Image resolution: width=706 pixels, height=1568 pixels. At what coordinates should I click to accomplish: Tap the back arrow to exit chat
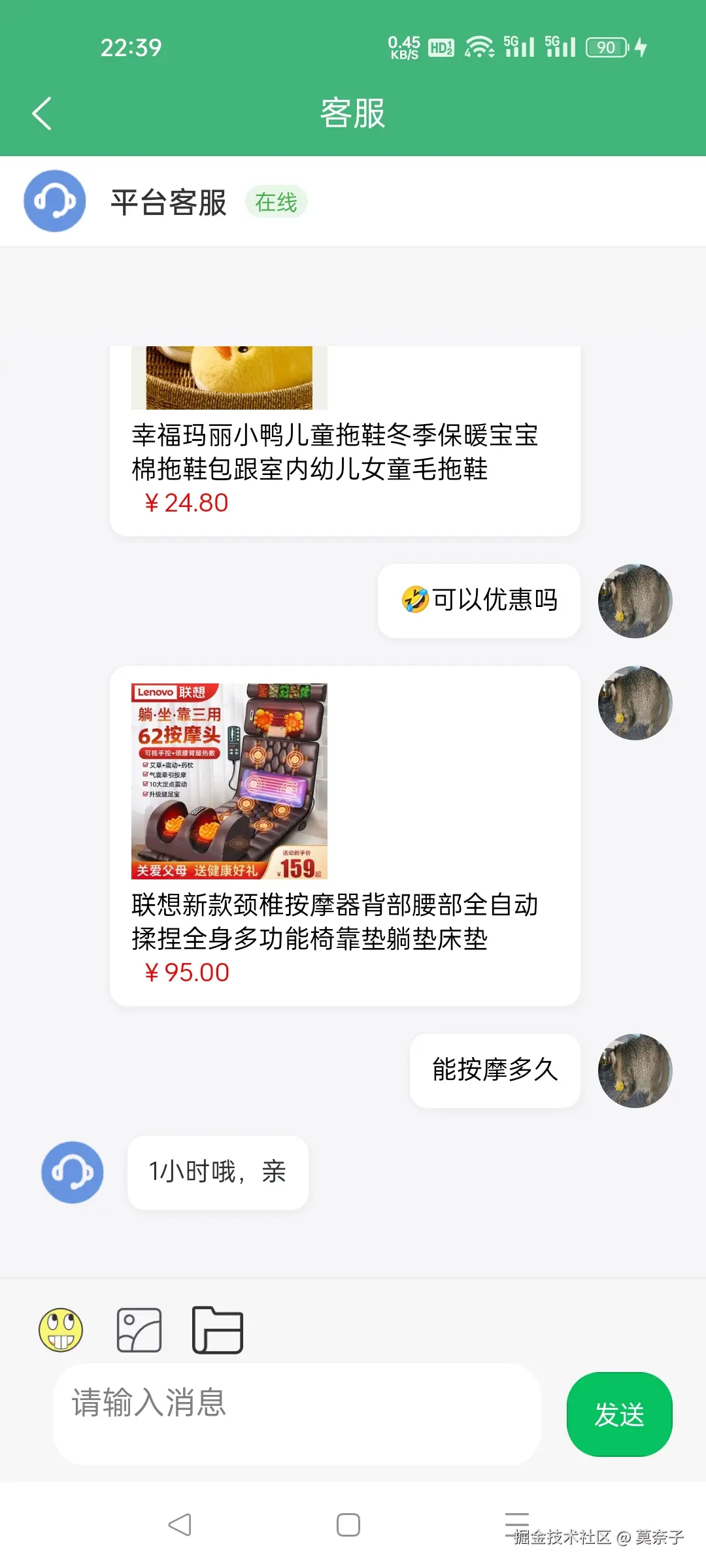click(42, 113)
